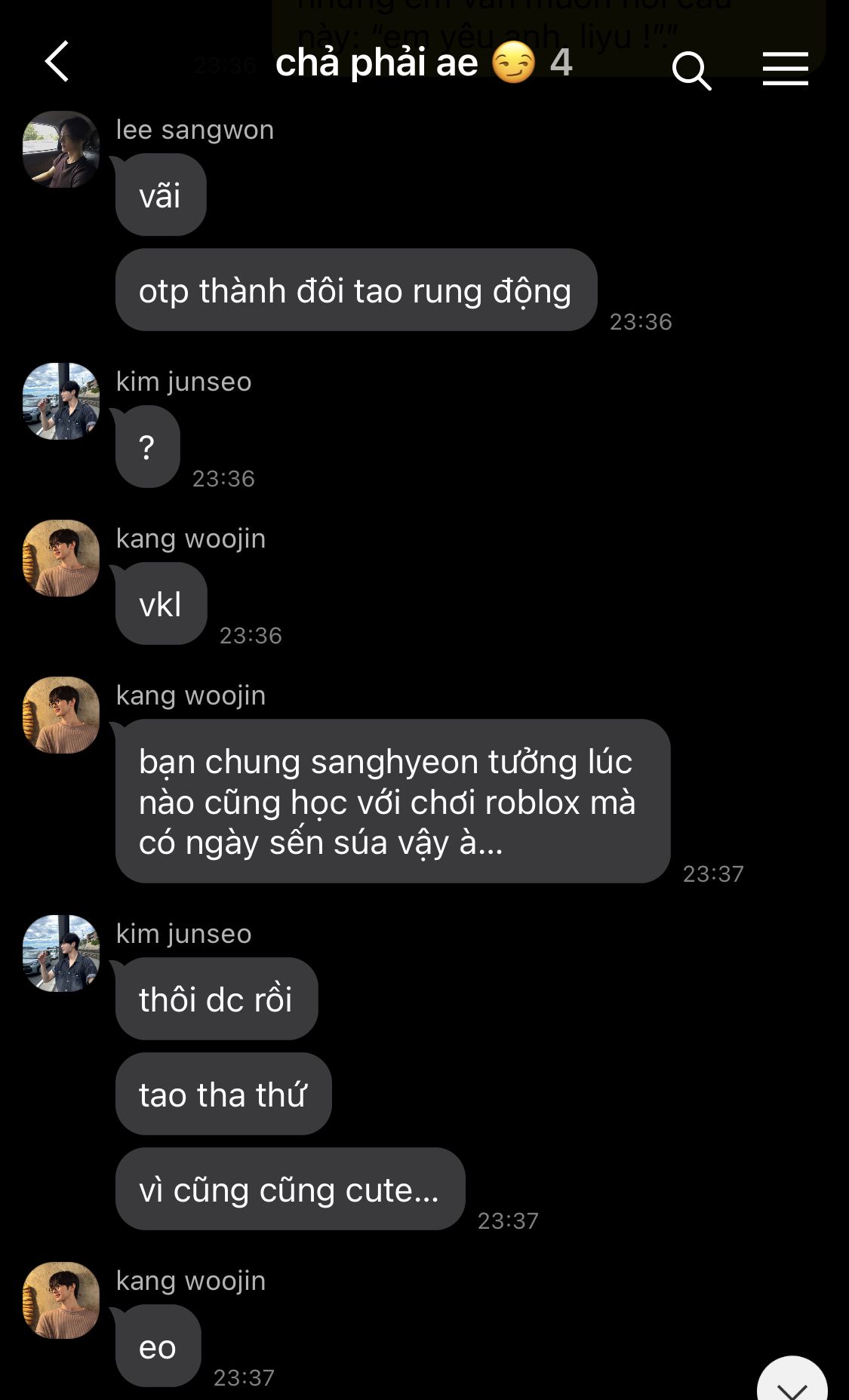Tap kang woojin's avatar beside the 'vkl' message
This screenshot has height=1400, width=849.
(61, 558)
